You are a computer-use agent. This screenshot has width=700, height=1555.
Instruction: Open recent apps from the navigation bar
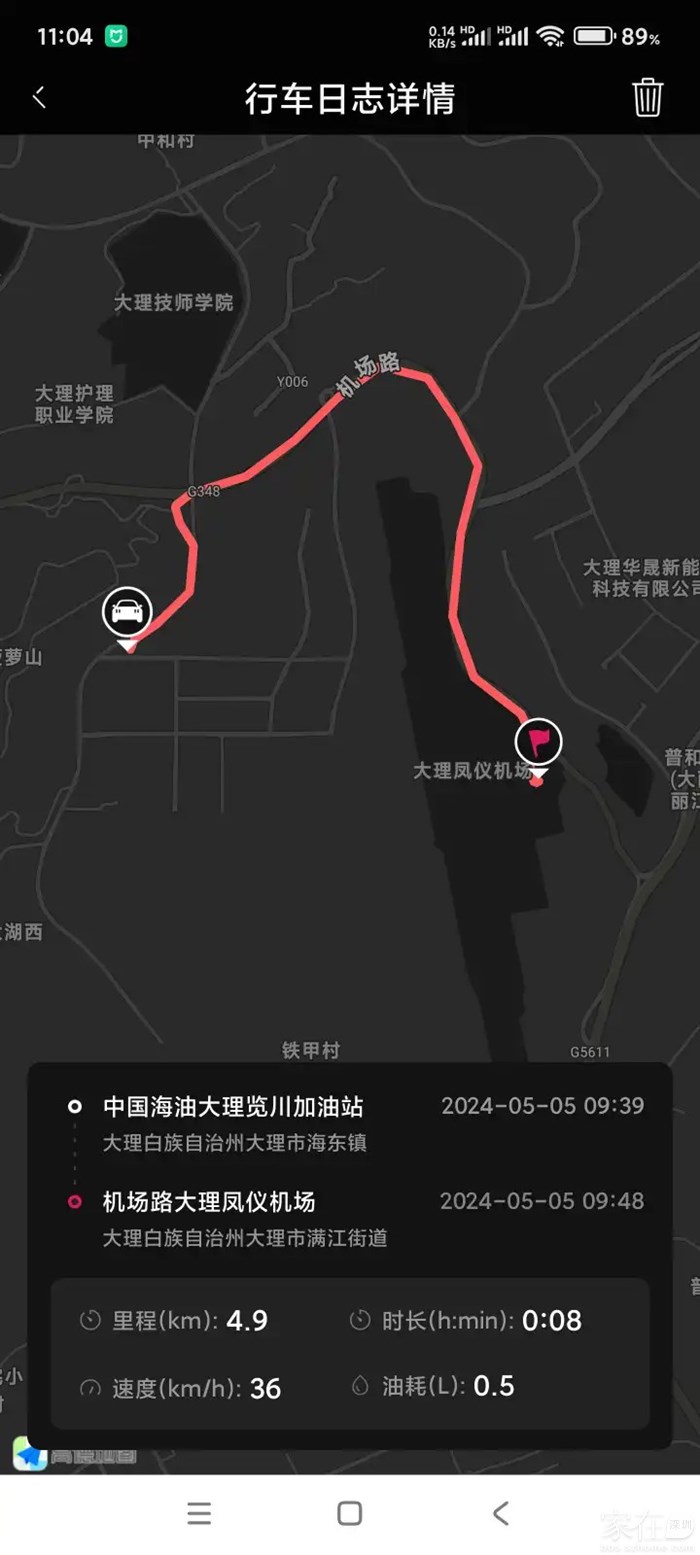199,1513
